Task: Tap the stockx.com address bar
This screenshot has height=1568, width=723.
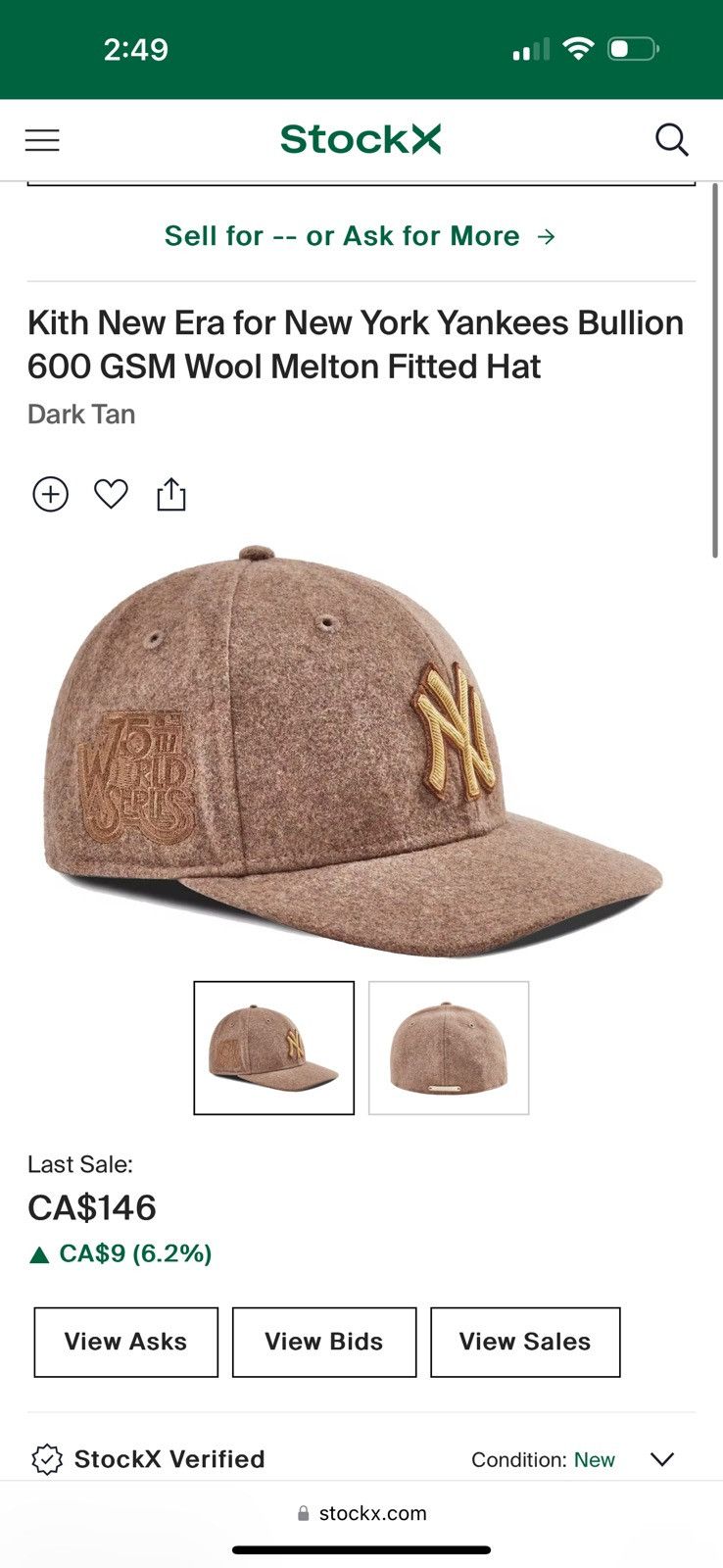Action: coord(361,1513)
